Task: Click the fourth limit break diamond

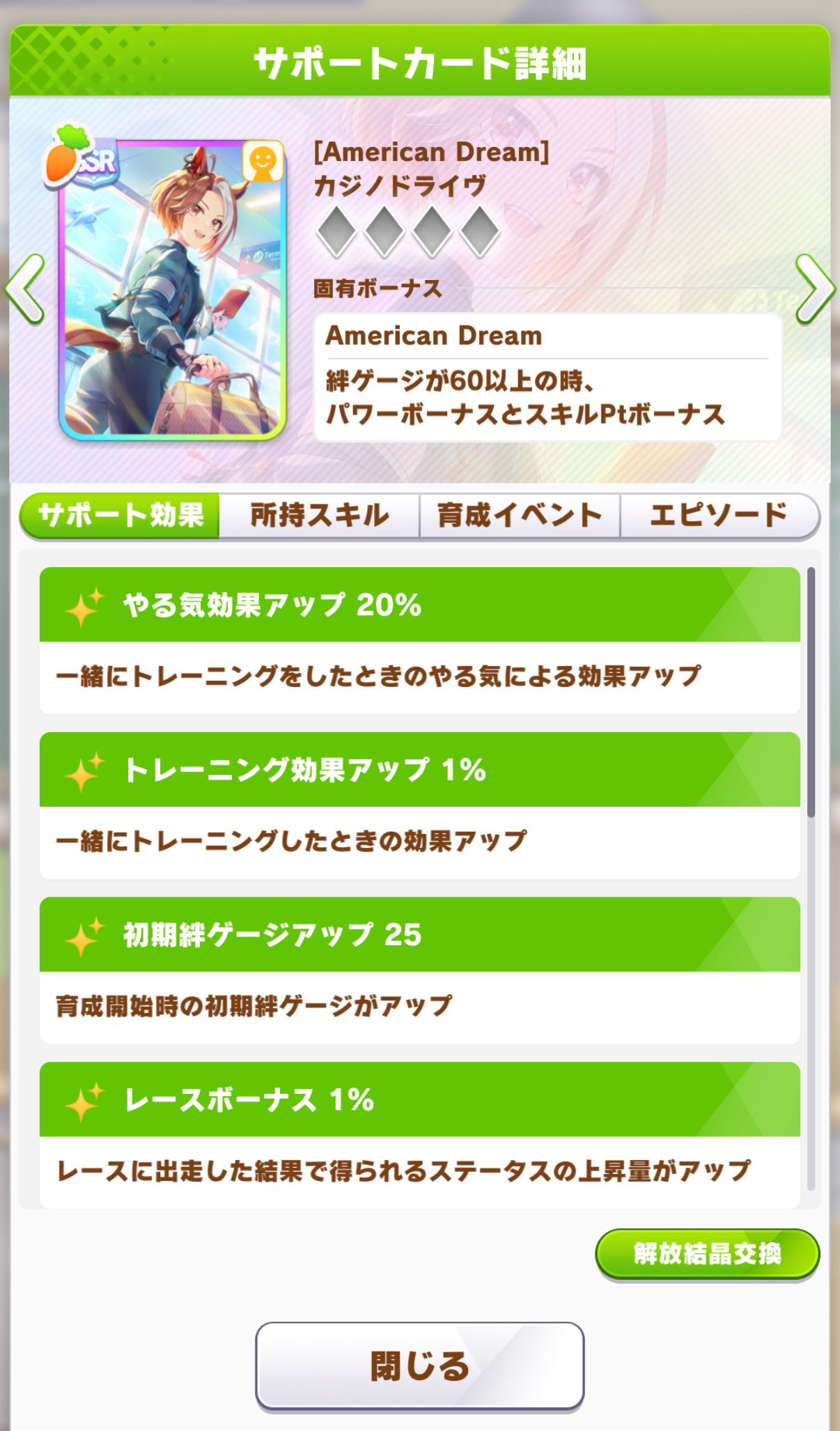Action: coord(481,231)
